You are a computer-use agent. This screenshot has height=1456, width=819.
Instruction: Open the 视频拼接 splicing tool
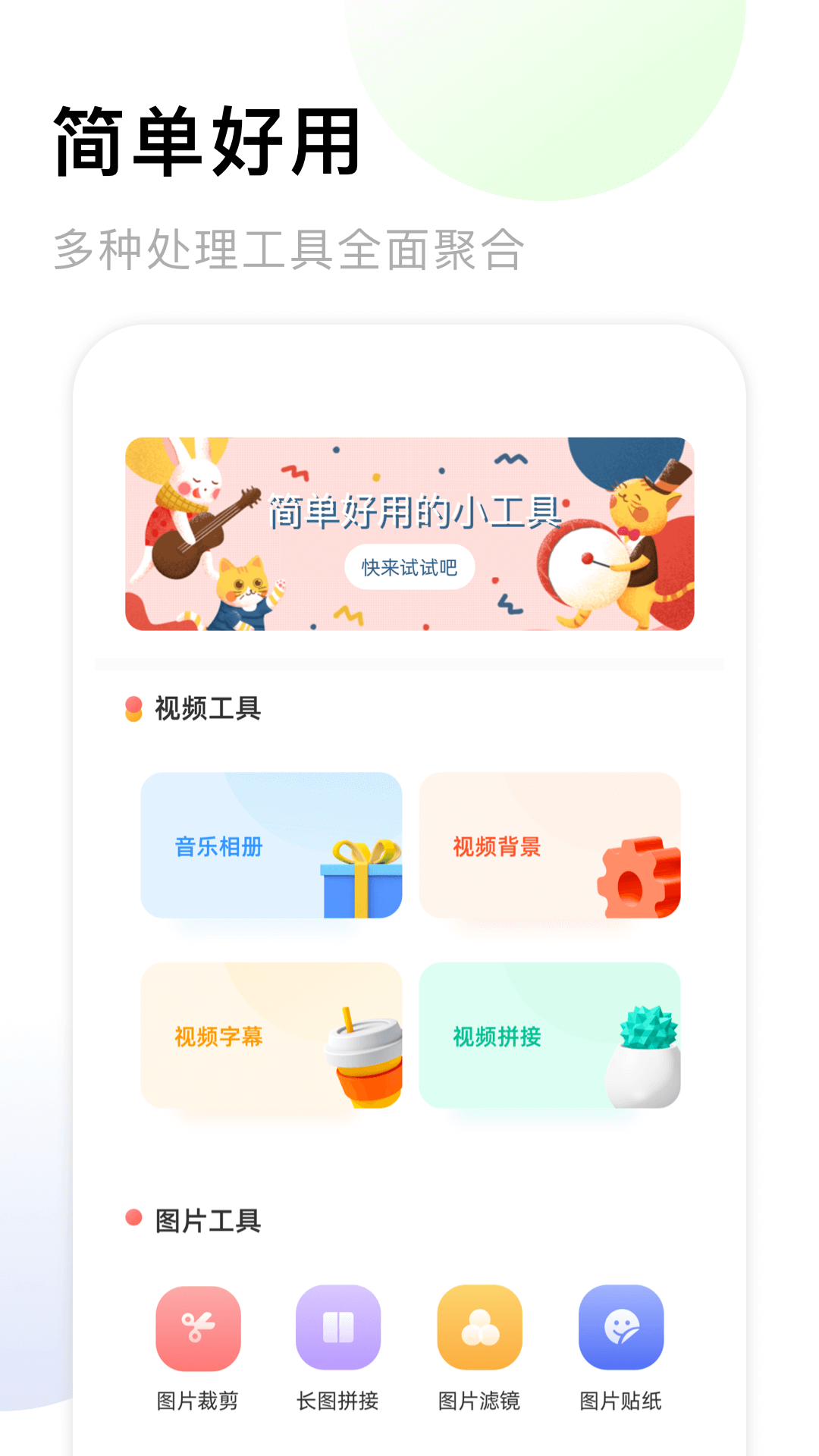551,1034
